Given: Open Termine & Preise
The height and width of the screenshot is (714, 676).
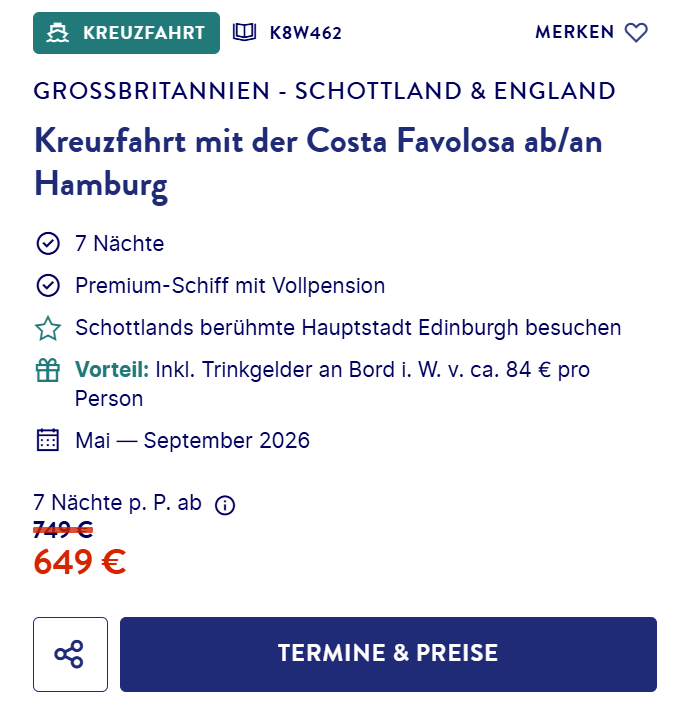Looking at the screenshot, I should click(388, 655).
